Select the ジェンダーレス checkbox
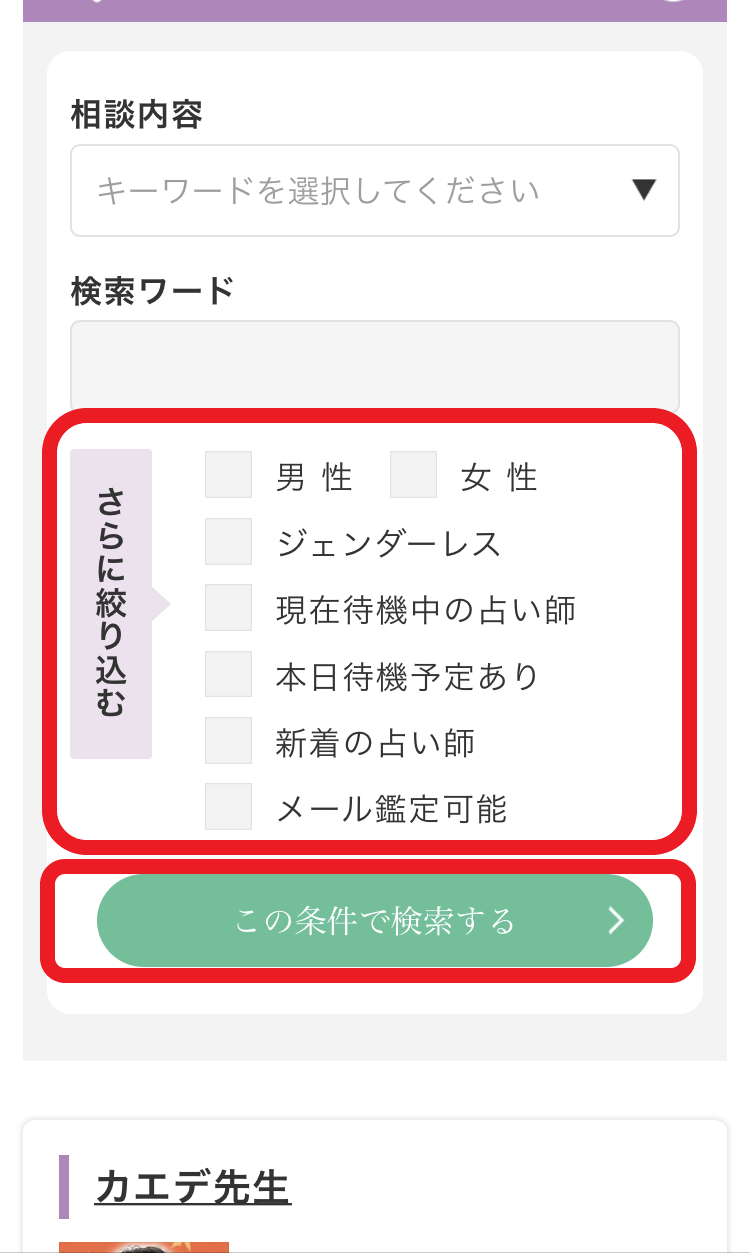This screenshot has height=1253, width=750. tap(228, 542)
